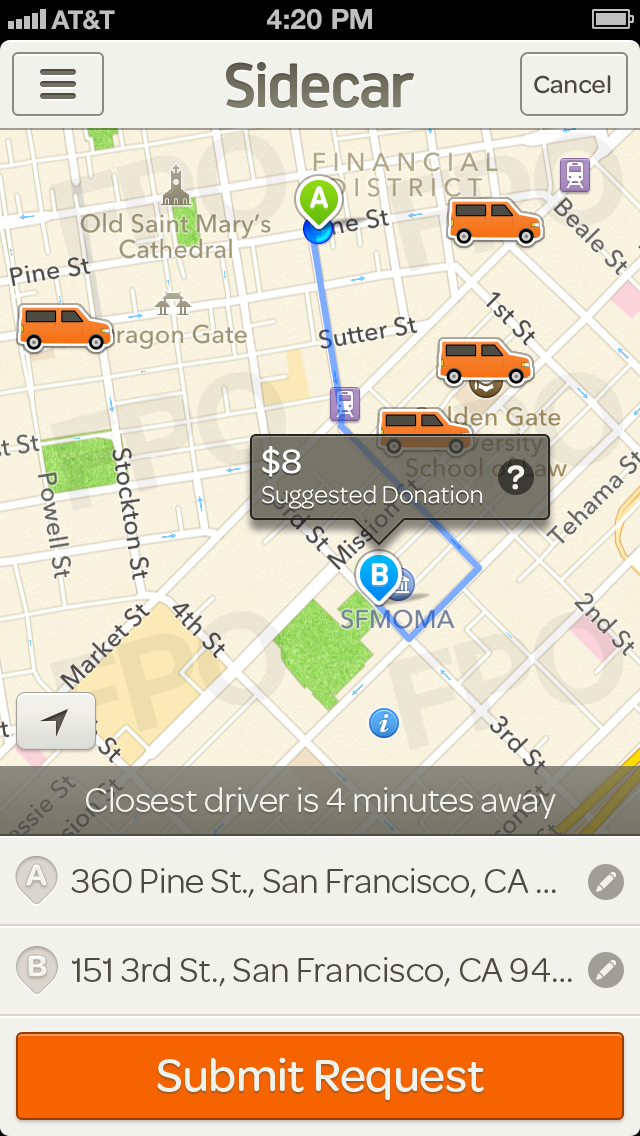Open the hamburger menu
This screenshot has width=640, height=1136.
click(58, 84)
